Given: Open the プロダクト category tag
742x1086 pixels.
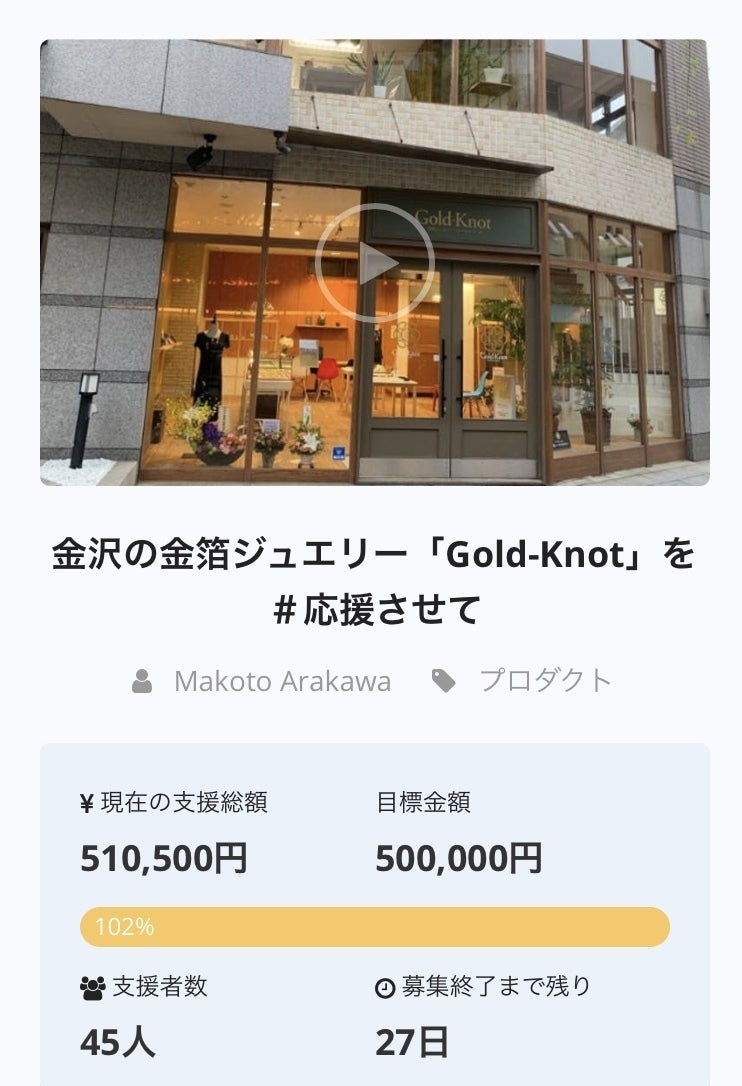Looking at the screenshot, I should [x=544, y=681].
